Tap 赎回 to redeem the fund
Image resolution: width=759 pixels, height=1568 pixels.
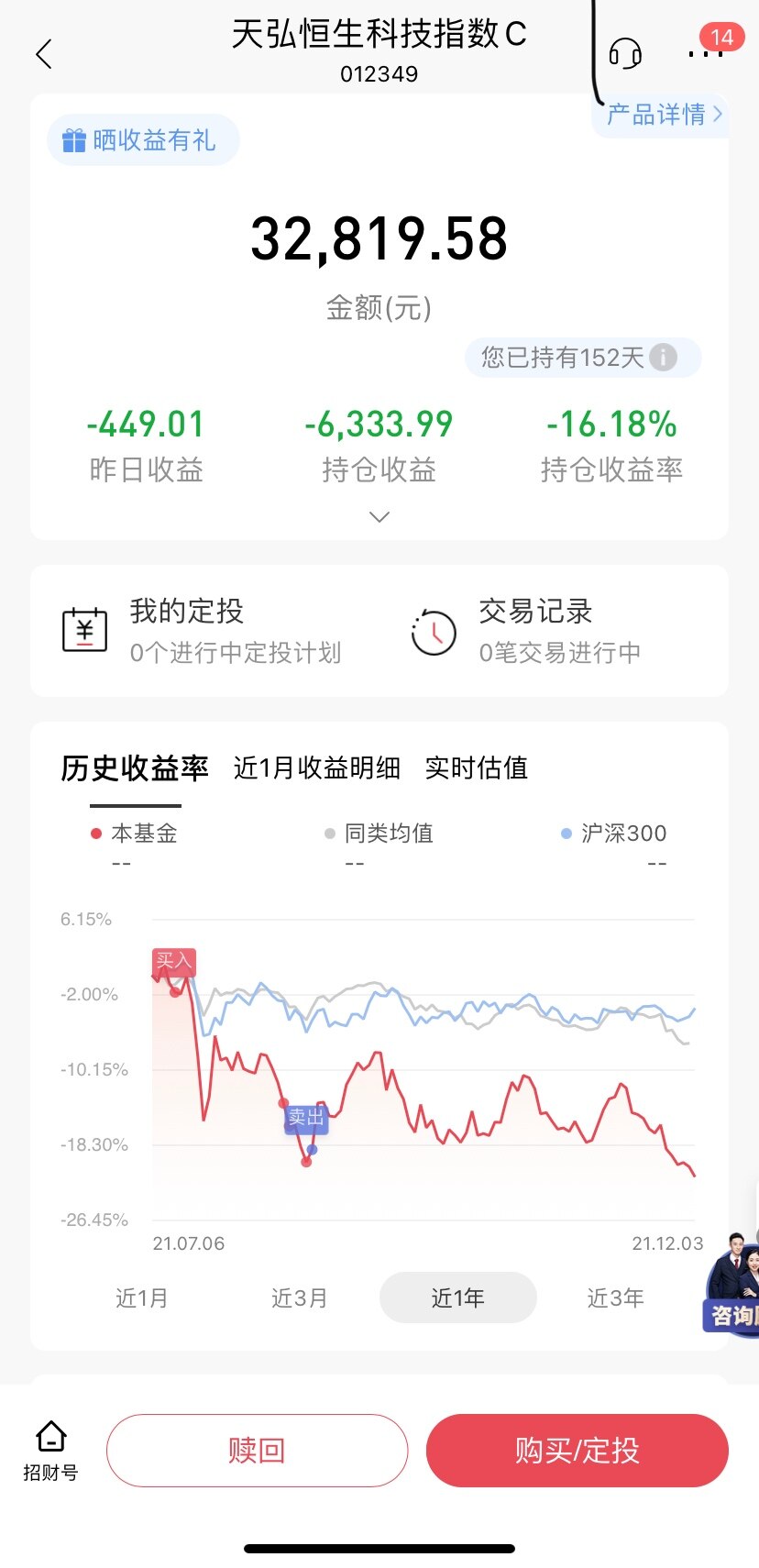257,1450
